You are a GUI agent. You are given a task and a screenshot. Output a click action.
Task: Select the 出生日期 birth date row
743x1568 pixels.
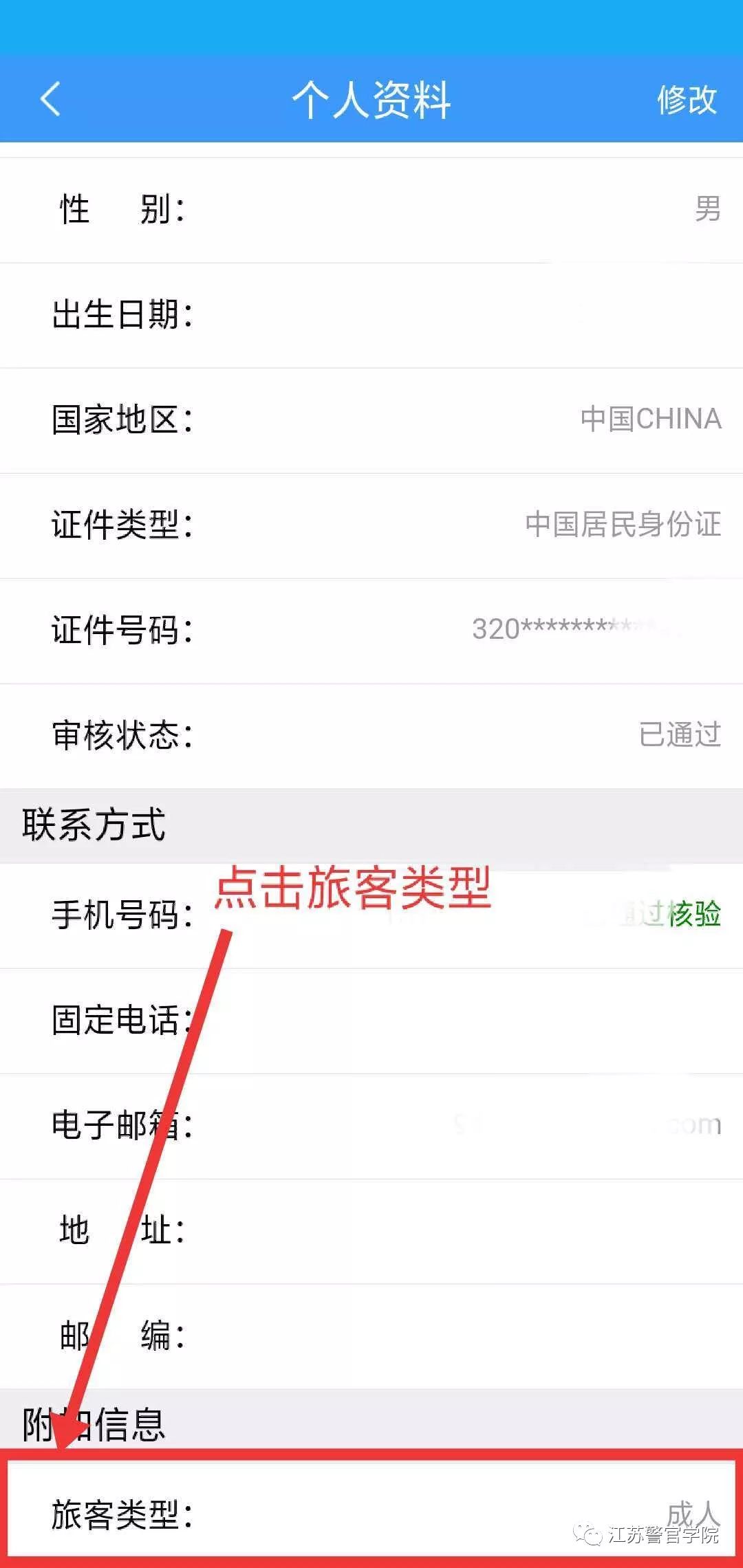tap(371, 315)
